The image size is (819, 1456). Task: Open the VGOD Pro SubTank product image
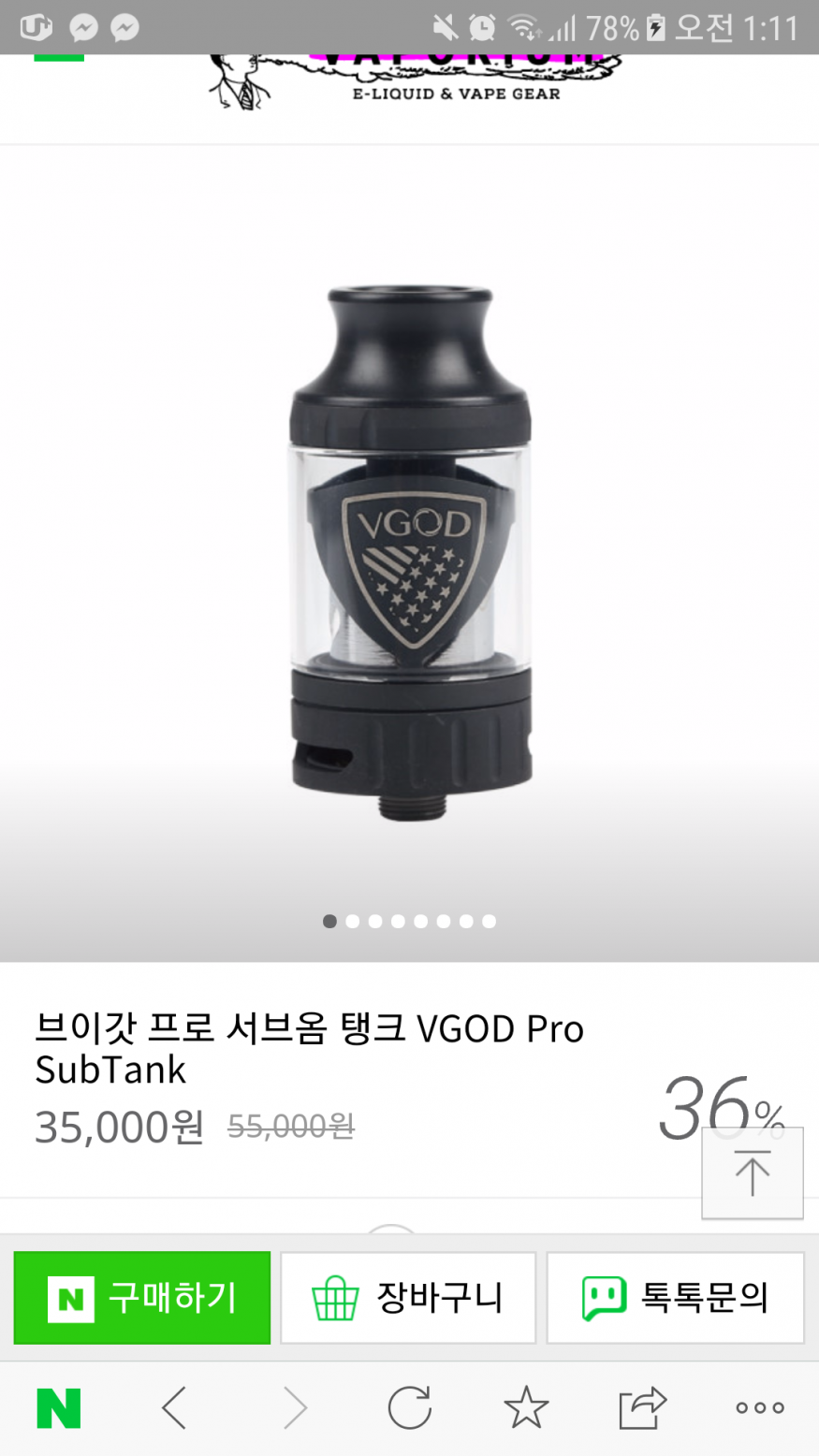[x=410, y=552]
